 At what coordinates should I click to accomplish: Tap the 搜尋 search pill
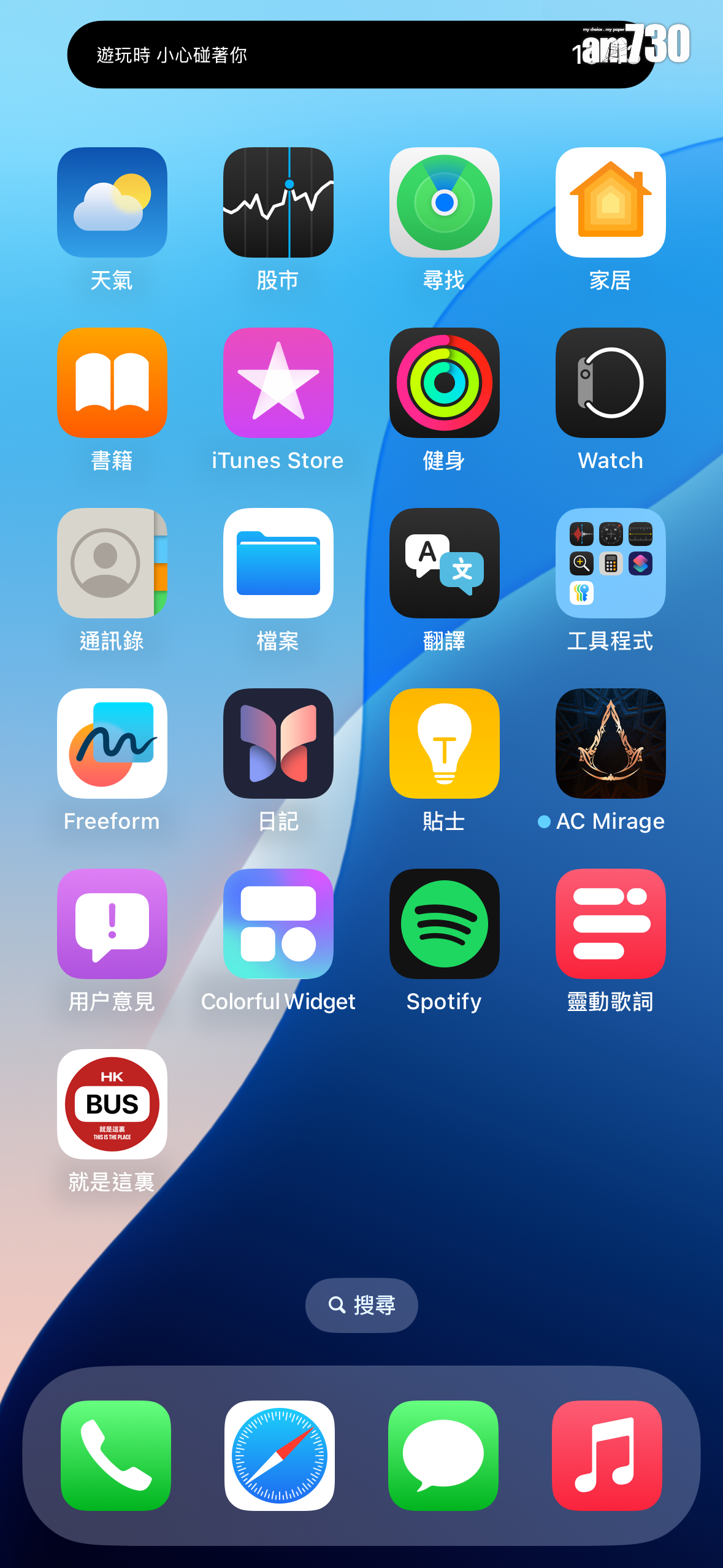pyautogui.click(x=361, y=1305)
